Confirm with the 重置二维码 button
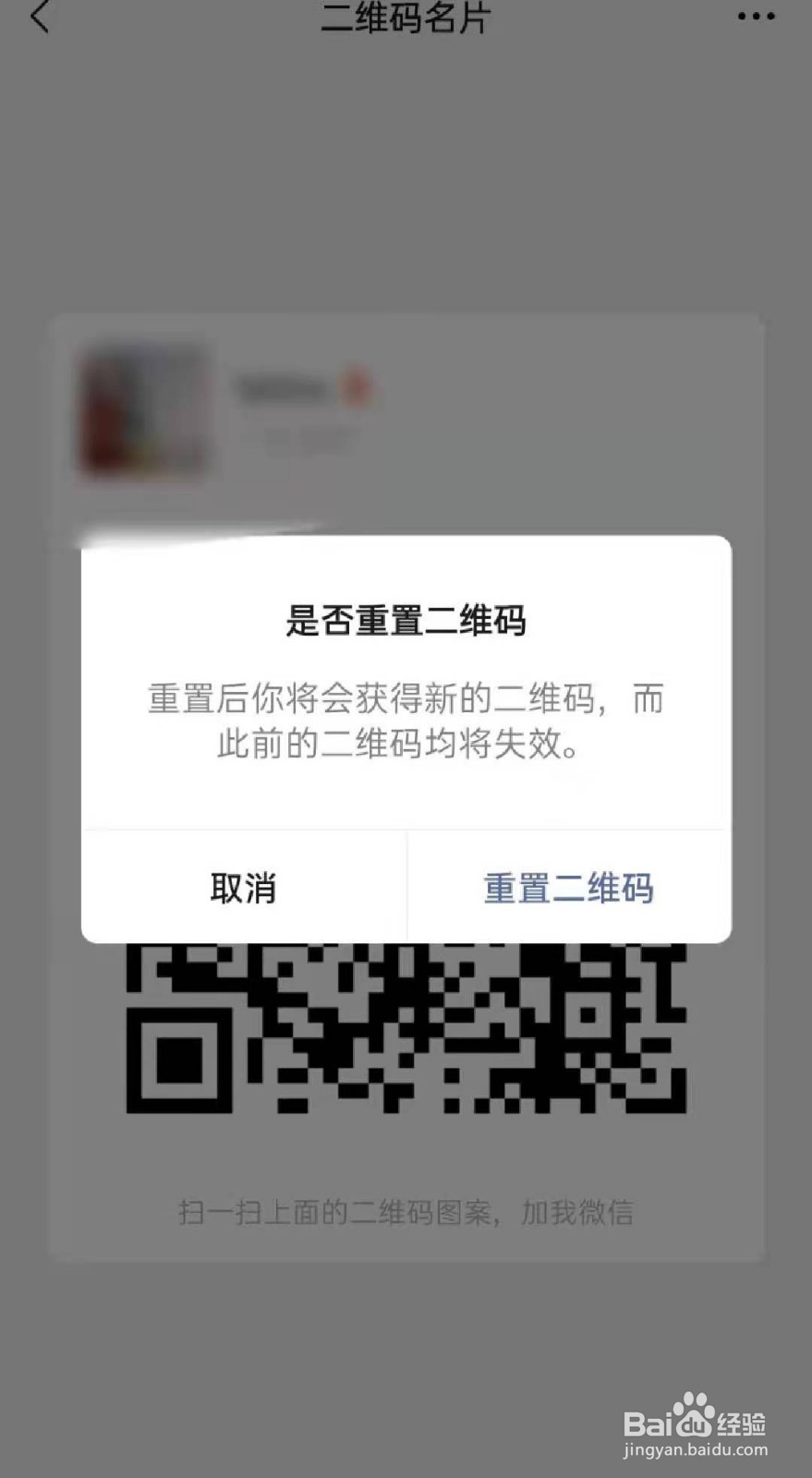 pos(568,887)
